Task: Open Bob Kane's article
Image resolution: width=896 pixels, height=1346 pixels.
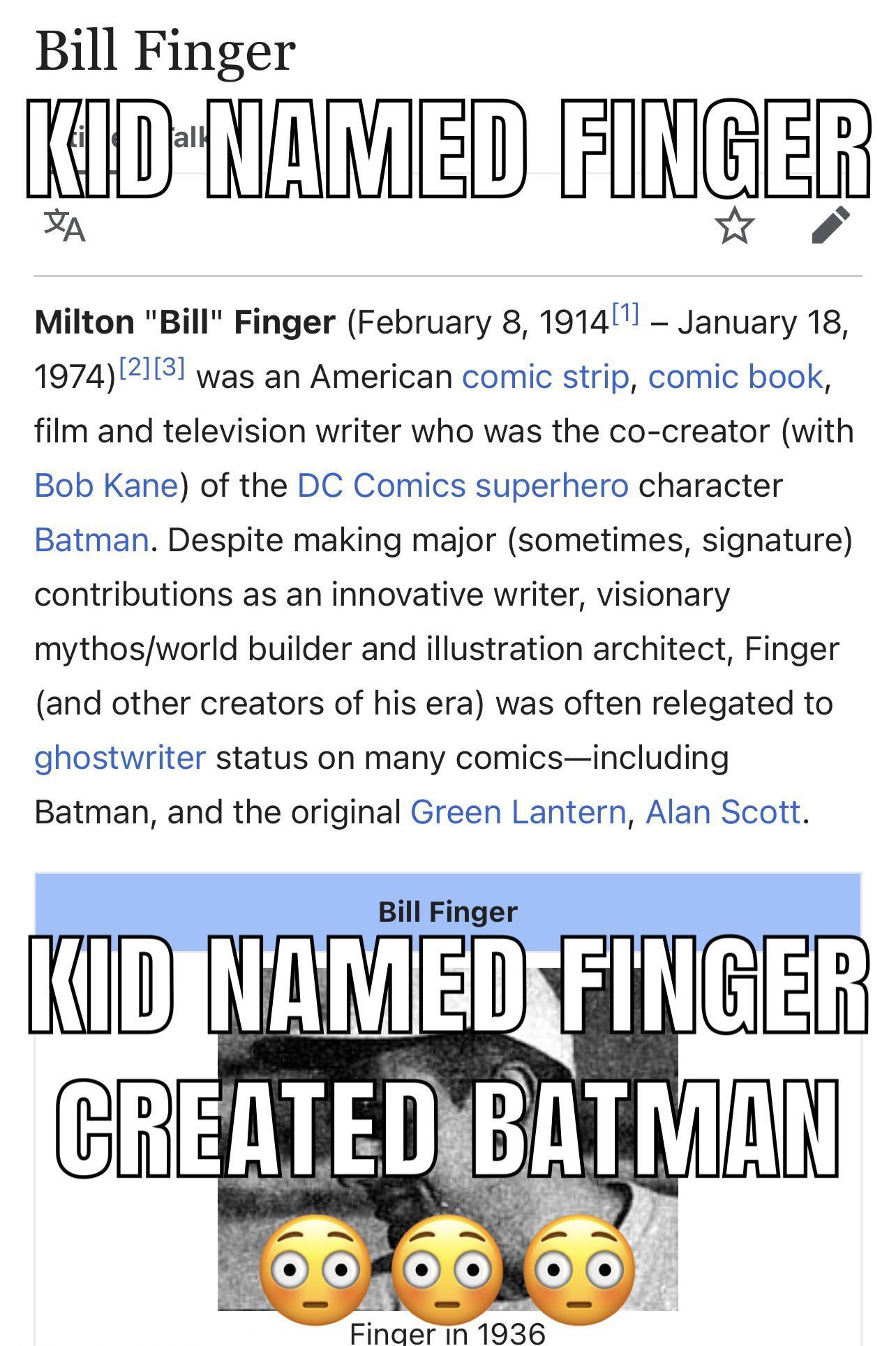Action: pyautogui.click(x=103, y=484)
